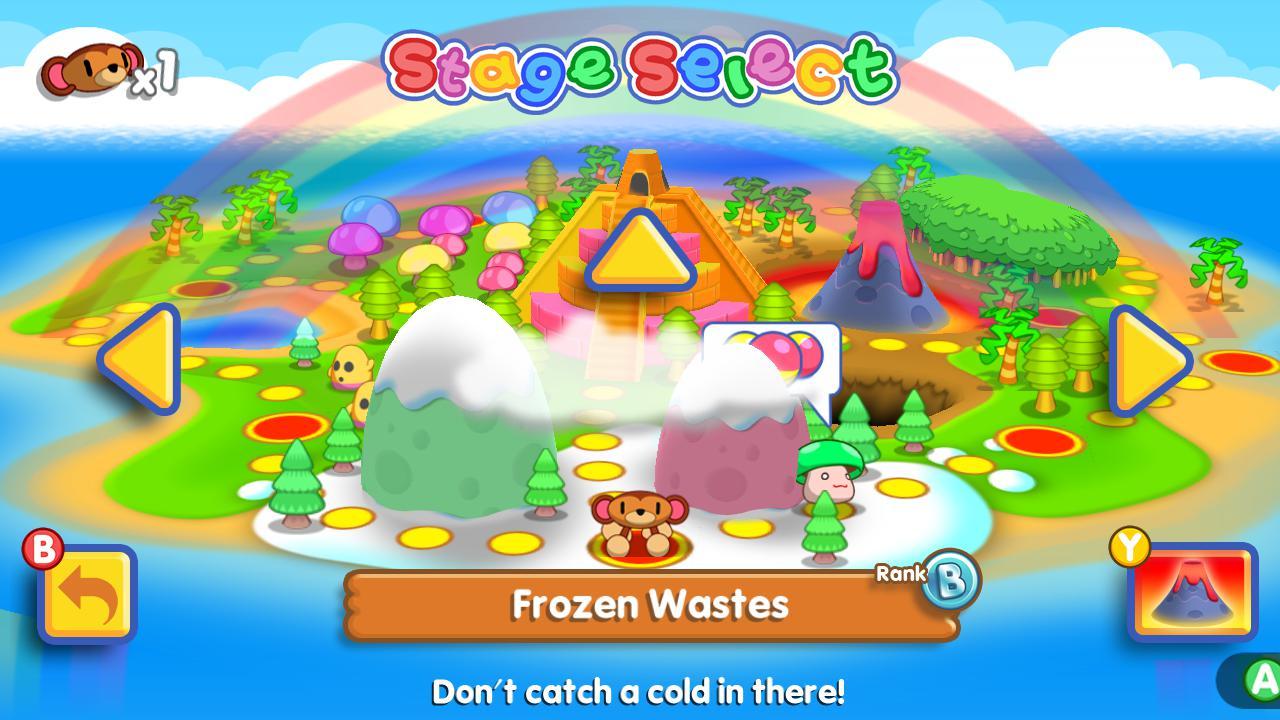Move right with the yellow arrow

click(x=1148, y=360)
